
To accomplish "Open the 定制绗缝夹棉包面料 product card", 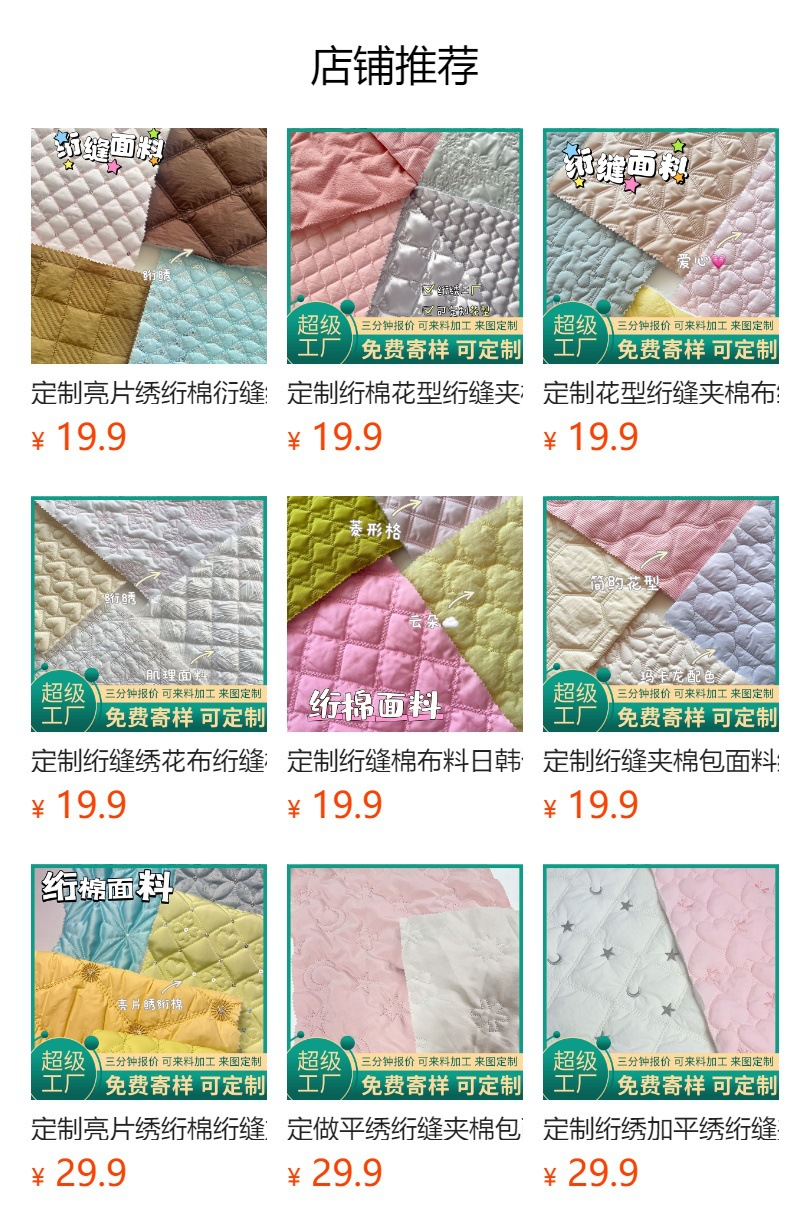I will [x=660, y=614].
